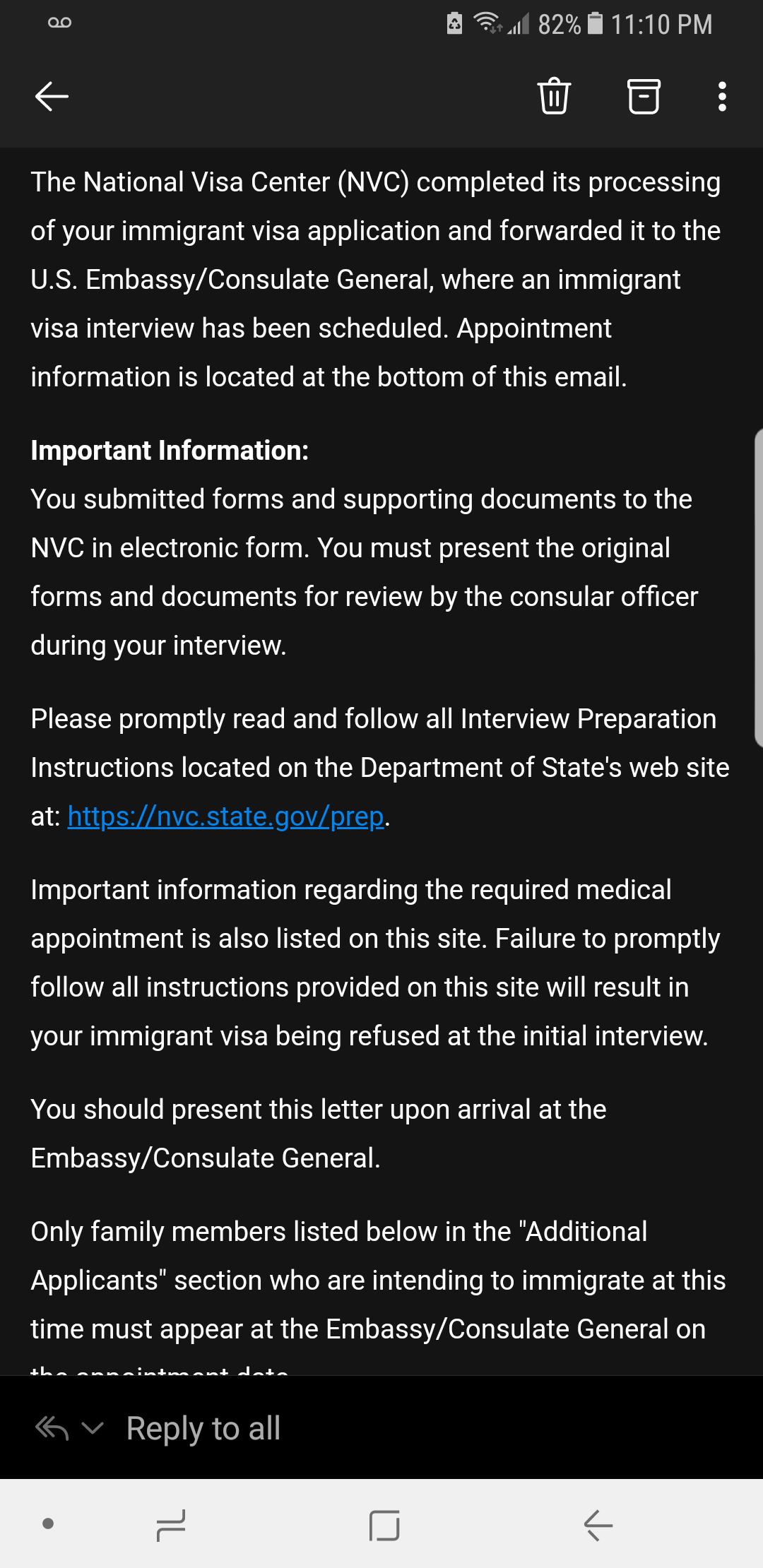The image size is (763, 1568).
Task: Archive this email
Action: coord(644,96)
